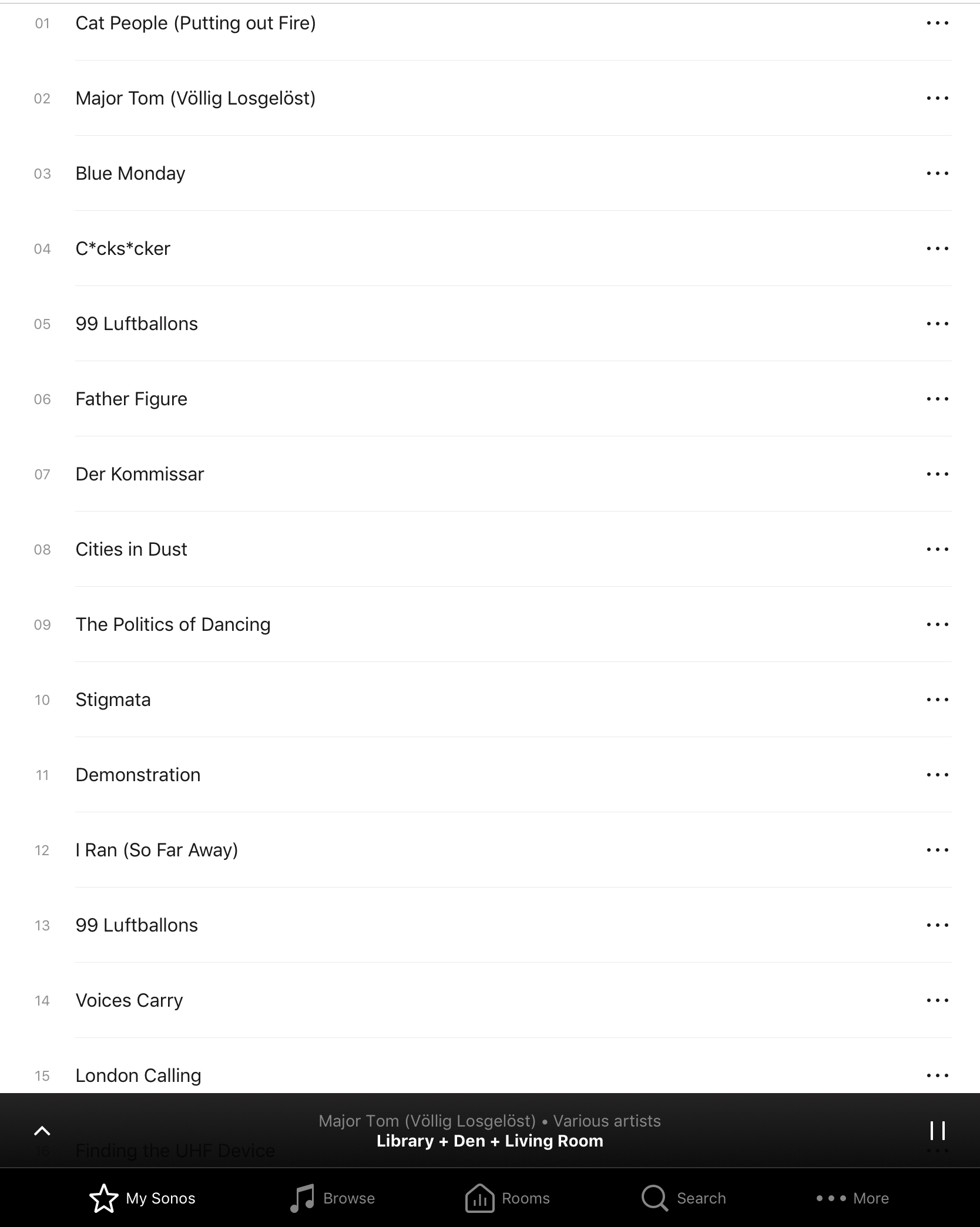Open options for C*cks*cker track
Screen dimensions: 980x1227
[x=937, y=249]
